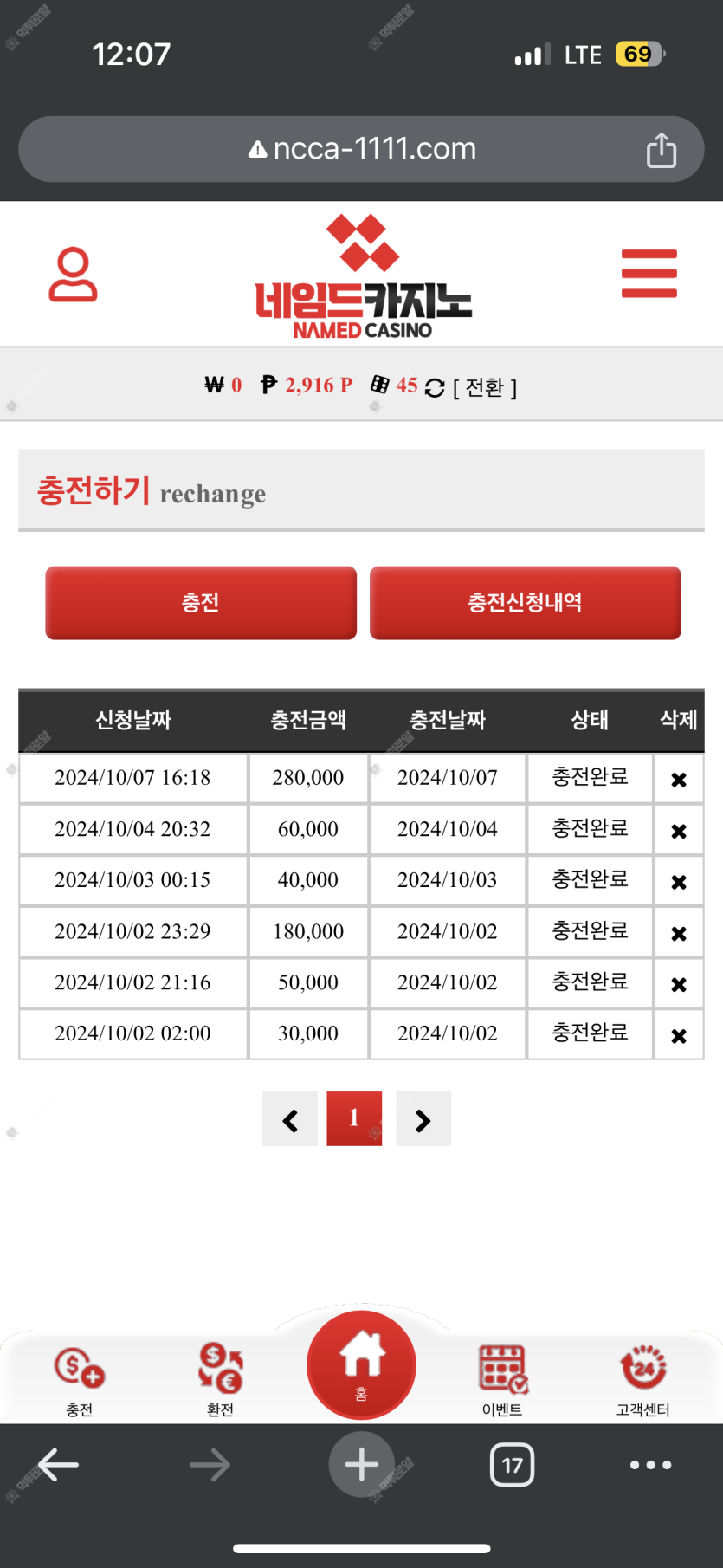Screen dimensions: 723x1568
Task: Delete the 40,000 recharge record
Action: [679, 882]
